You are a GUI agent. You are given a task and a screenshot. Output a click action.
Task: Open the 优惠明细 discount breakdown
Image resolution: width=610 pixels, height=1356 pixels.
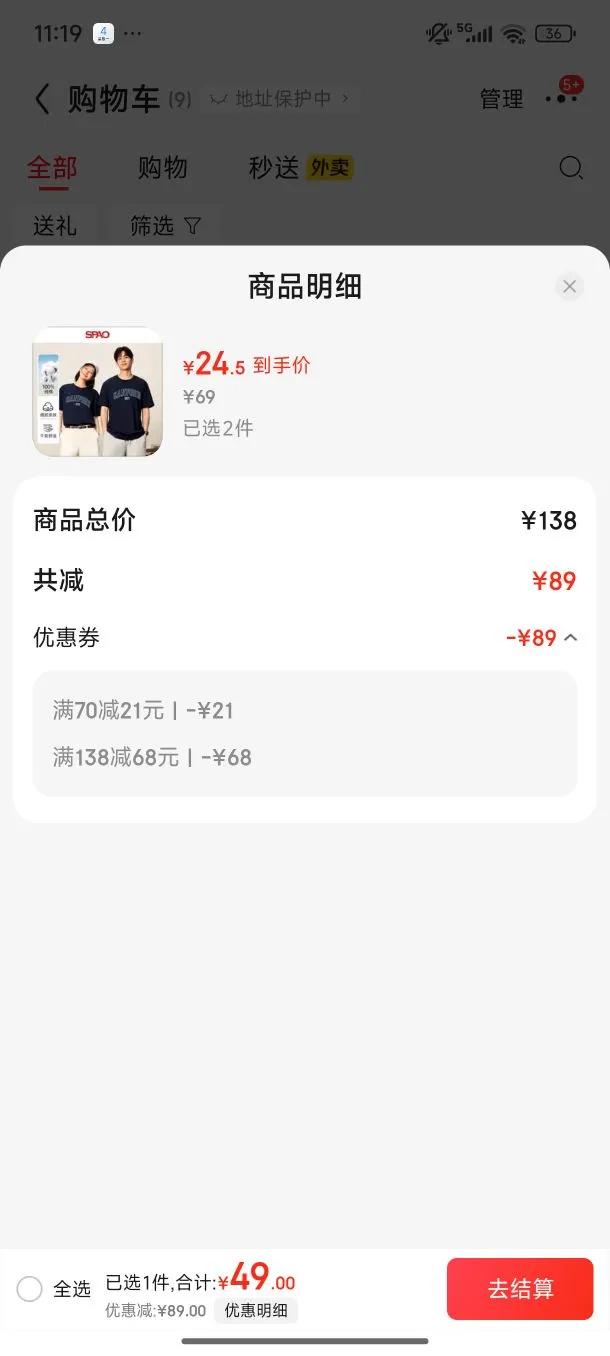pos(255,1311)
